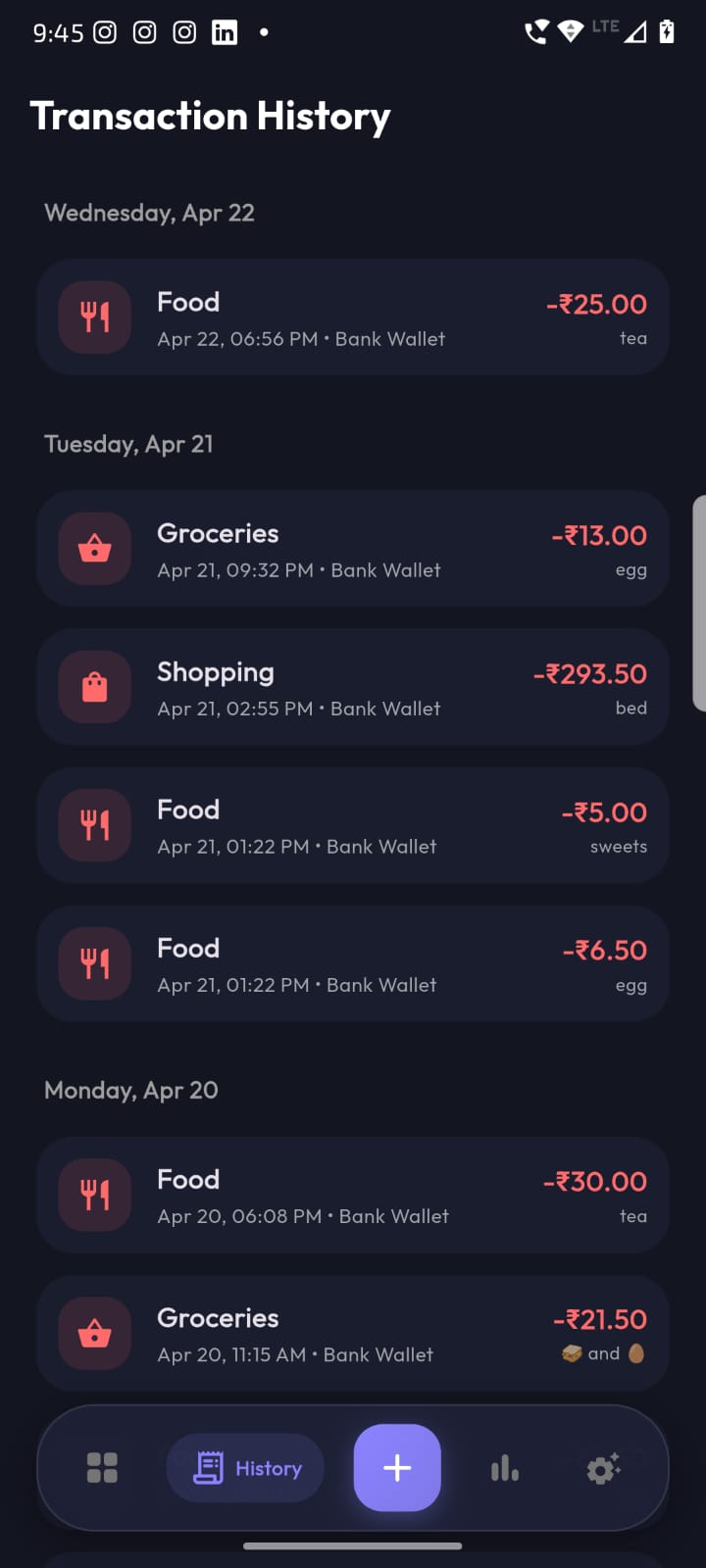
Task: Select the Shopping bag icon next to bed expense
Action: 94,686
